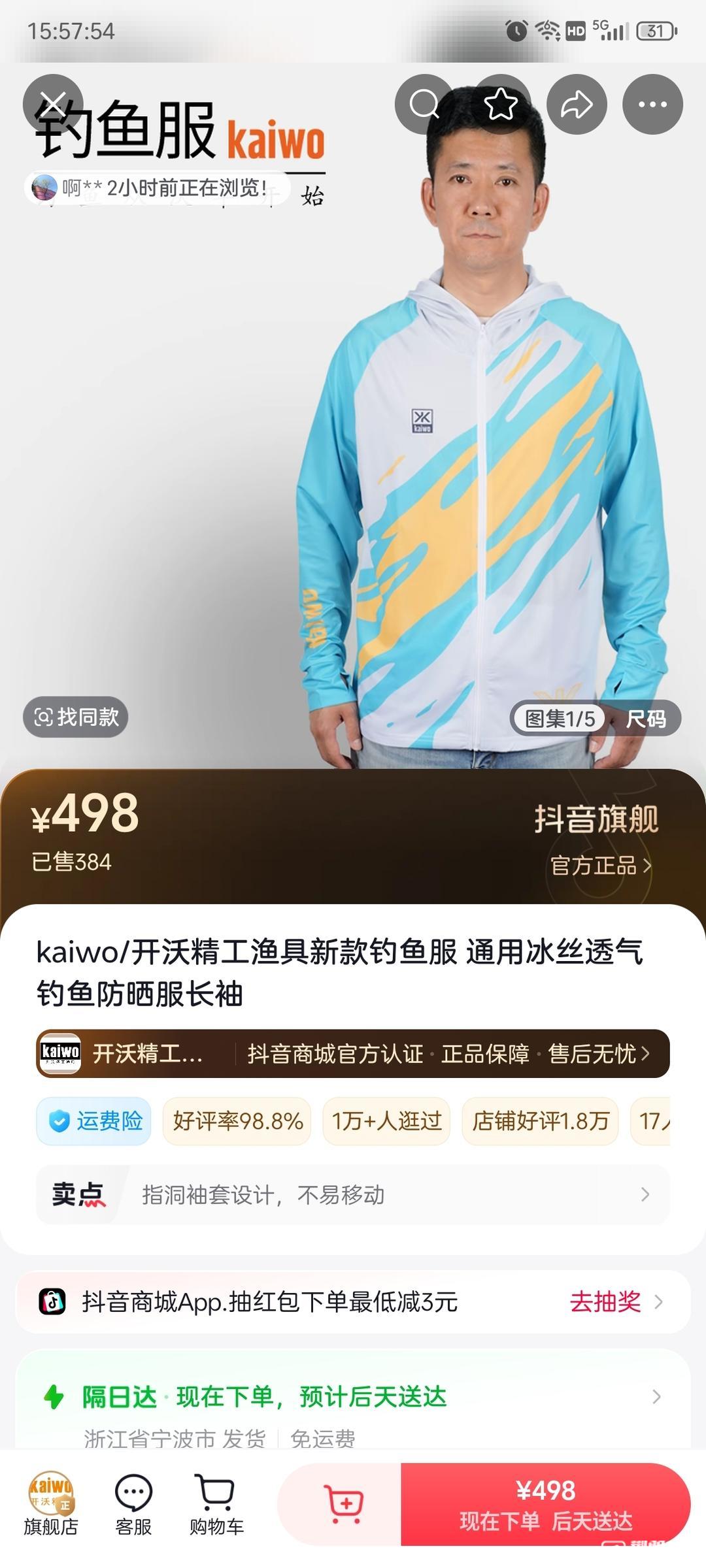Open the 开沃精工 store certification banner

(353, 1053)
